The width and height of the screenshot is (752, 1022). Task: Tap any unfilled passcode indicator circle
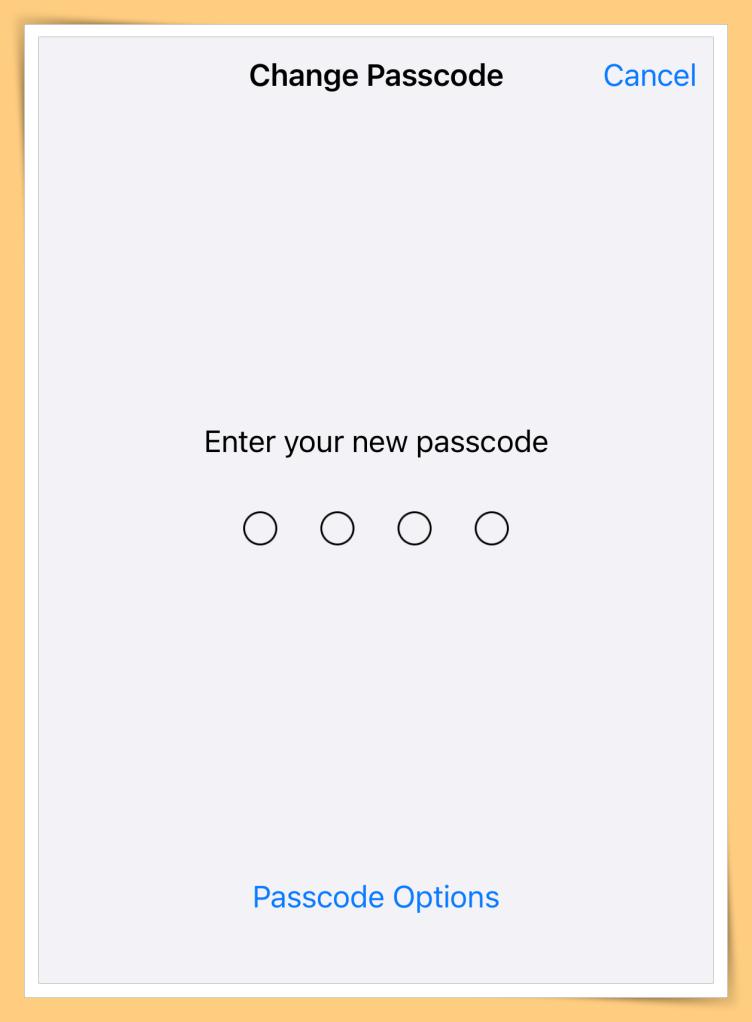click(414, 528)
